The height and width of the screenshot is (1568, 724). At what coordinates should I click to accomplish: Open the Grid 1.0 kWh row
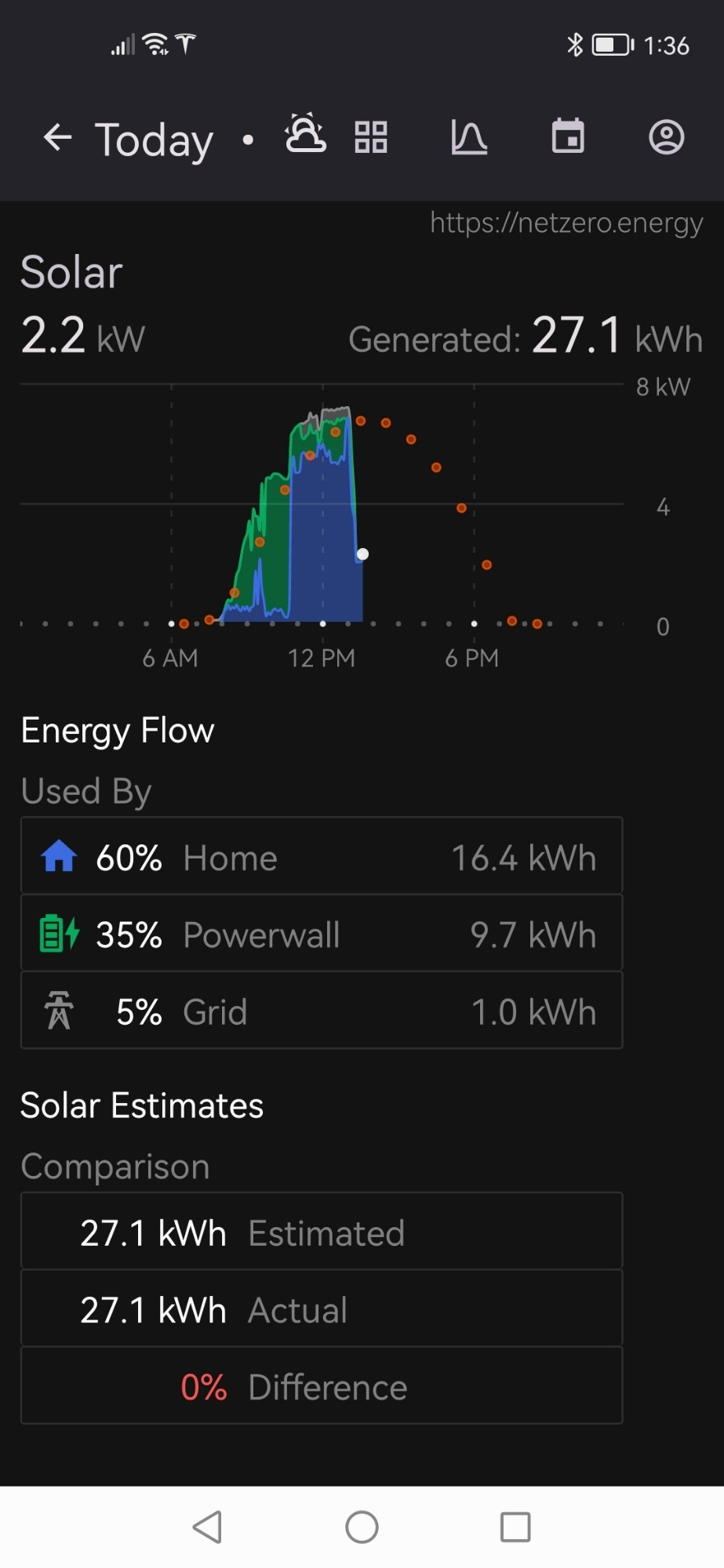(x=322, y=1010)
